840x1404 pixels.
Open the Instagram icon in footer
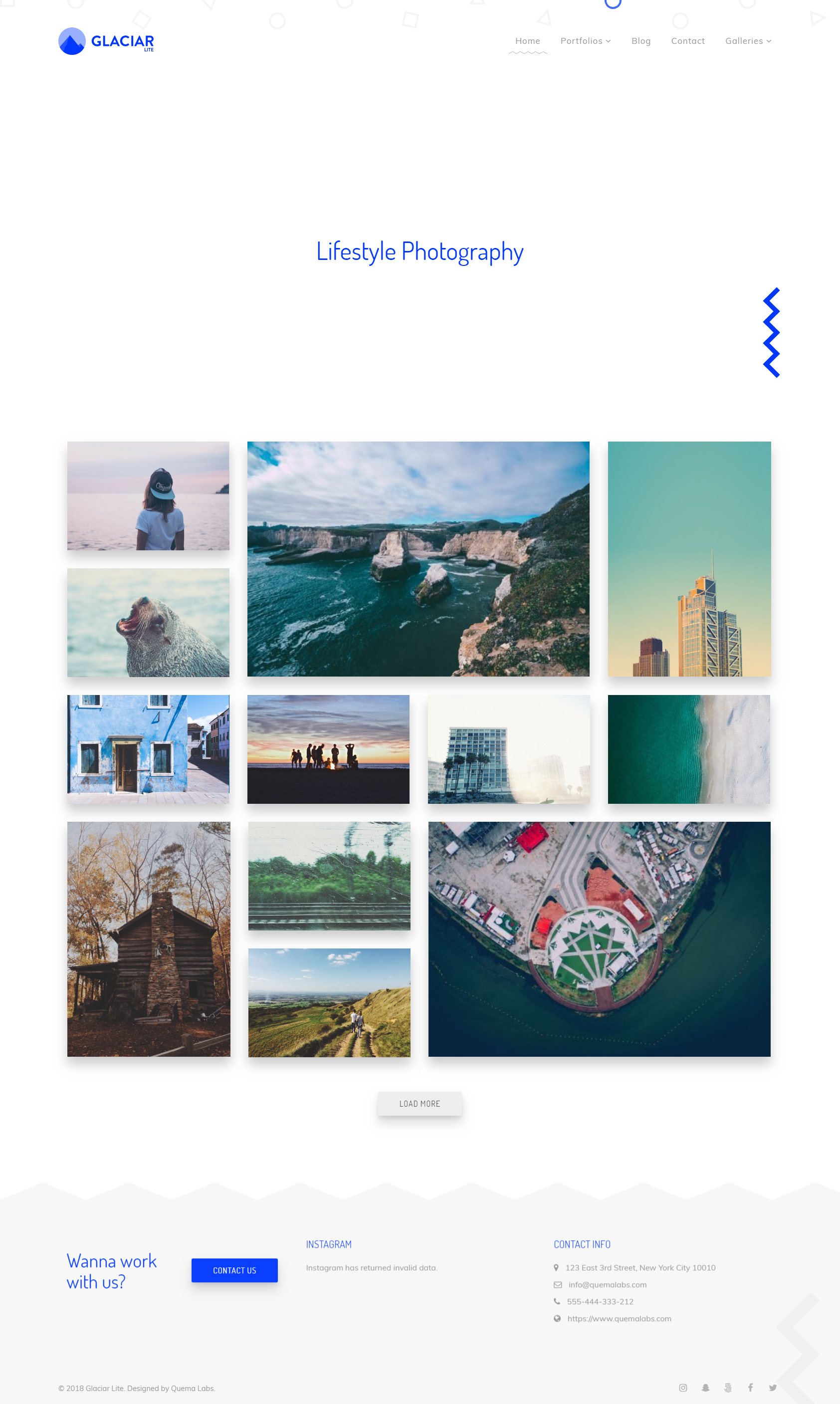click(683, 1387)
